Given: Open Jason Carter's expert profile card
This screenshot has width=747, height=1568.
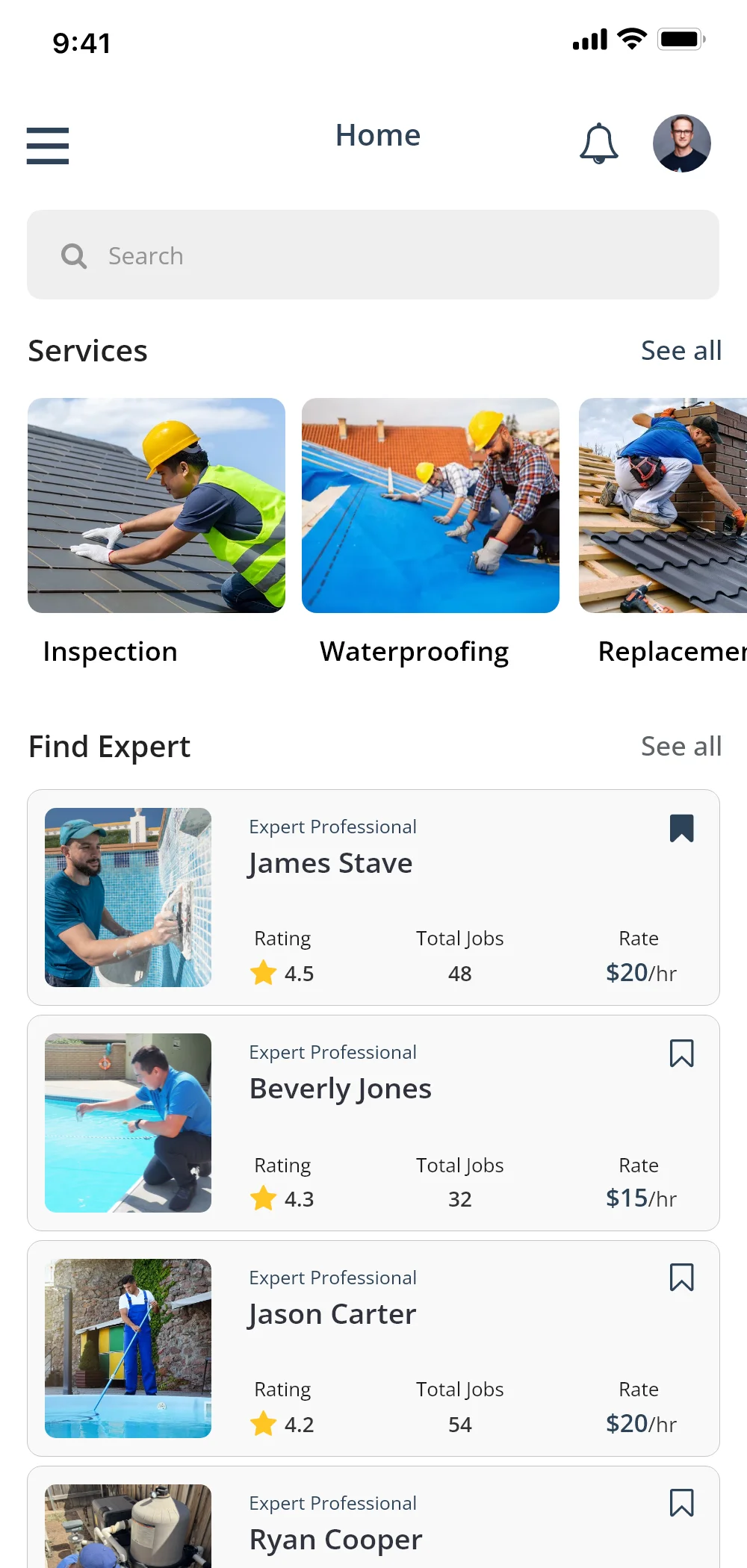Looking at the screenshot, I should (x=373, y=1348).
